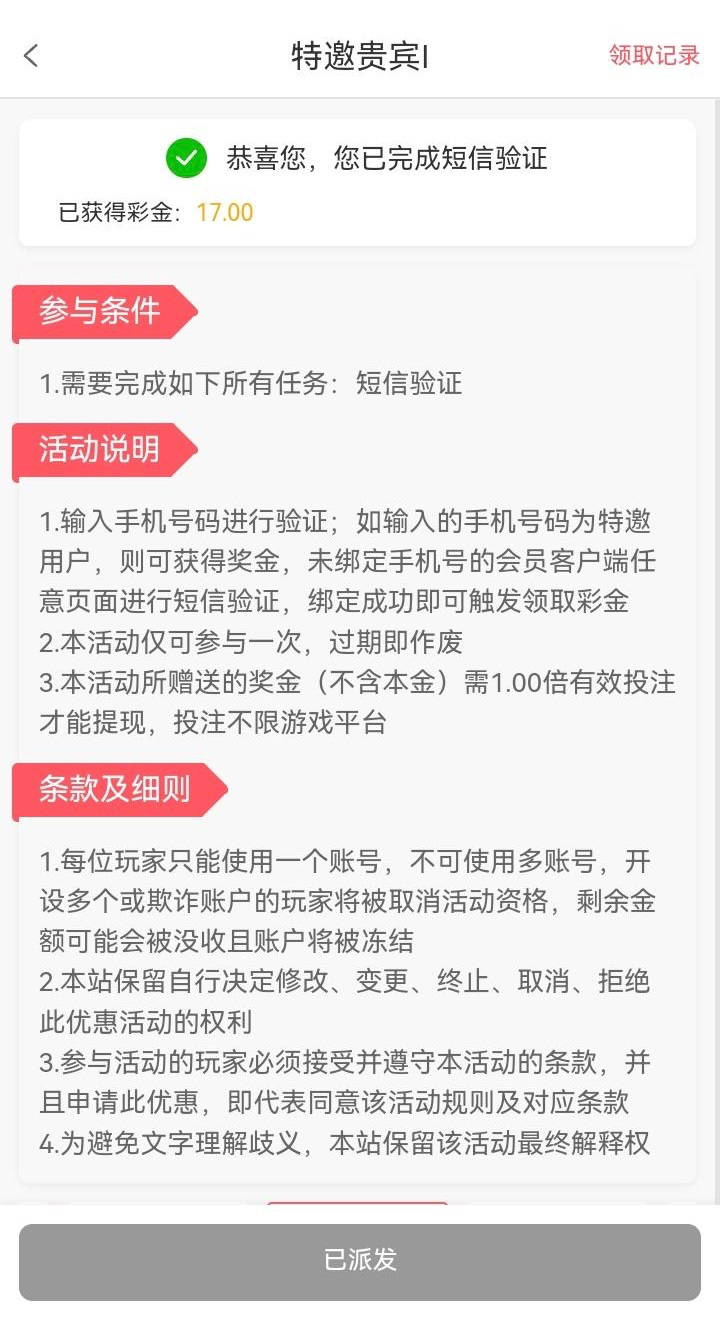This screenshot has width=720, height=1329.
Task: Tap the 已派发 button
Action: tap(360, 1262)
